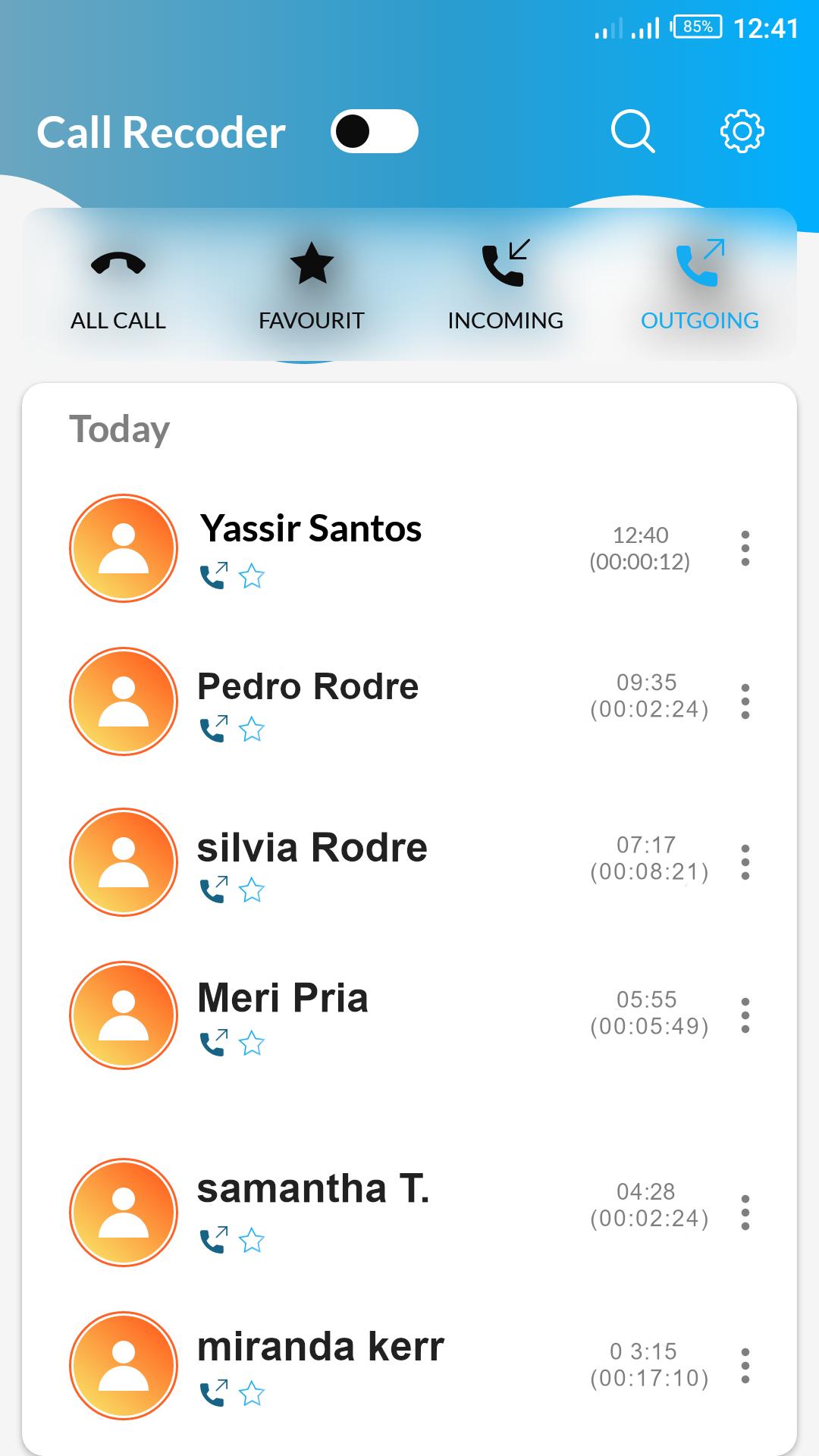Viewport: 819px width, 1456px height.
Task: Open settings gear icon
Action: 742,132
